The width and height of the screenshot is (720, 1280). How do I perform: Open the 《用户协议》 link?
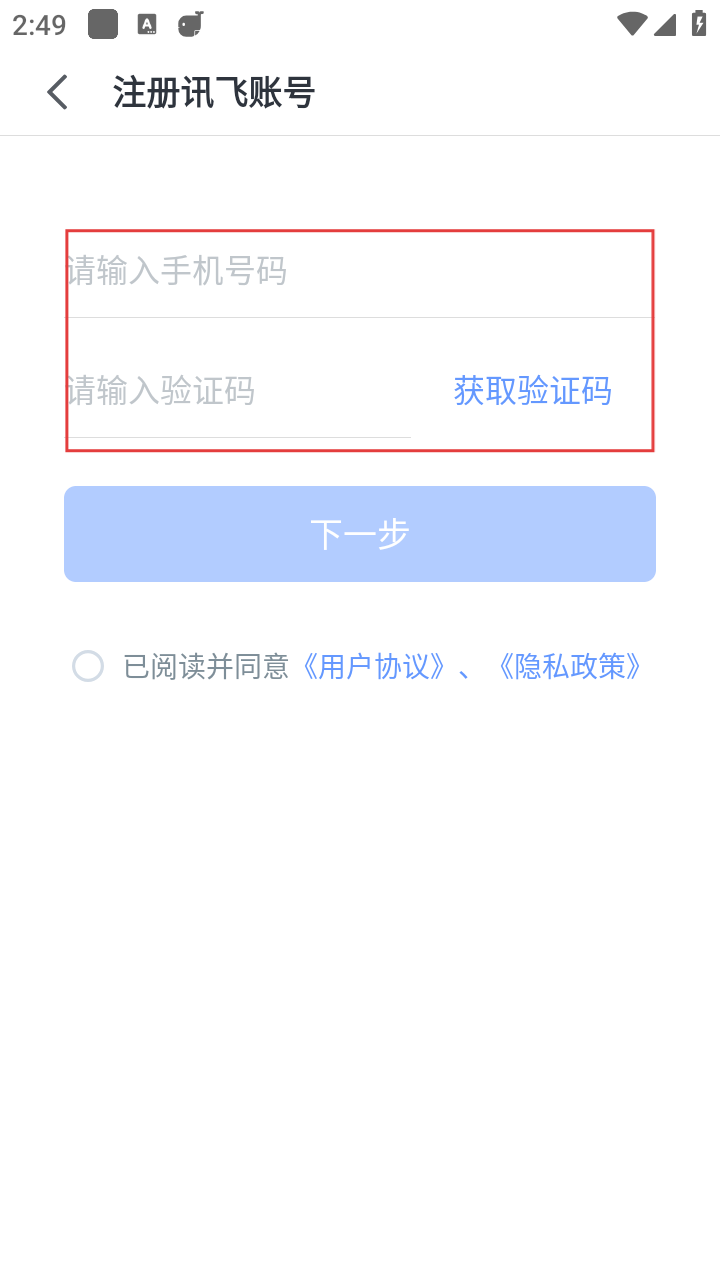pos(375,667)
